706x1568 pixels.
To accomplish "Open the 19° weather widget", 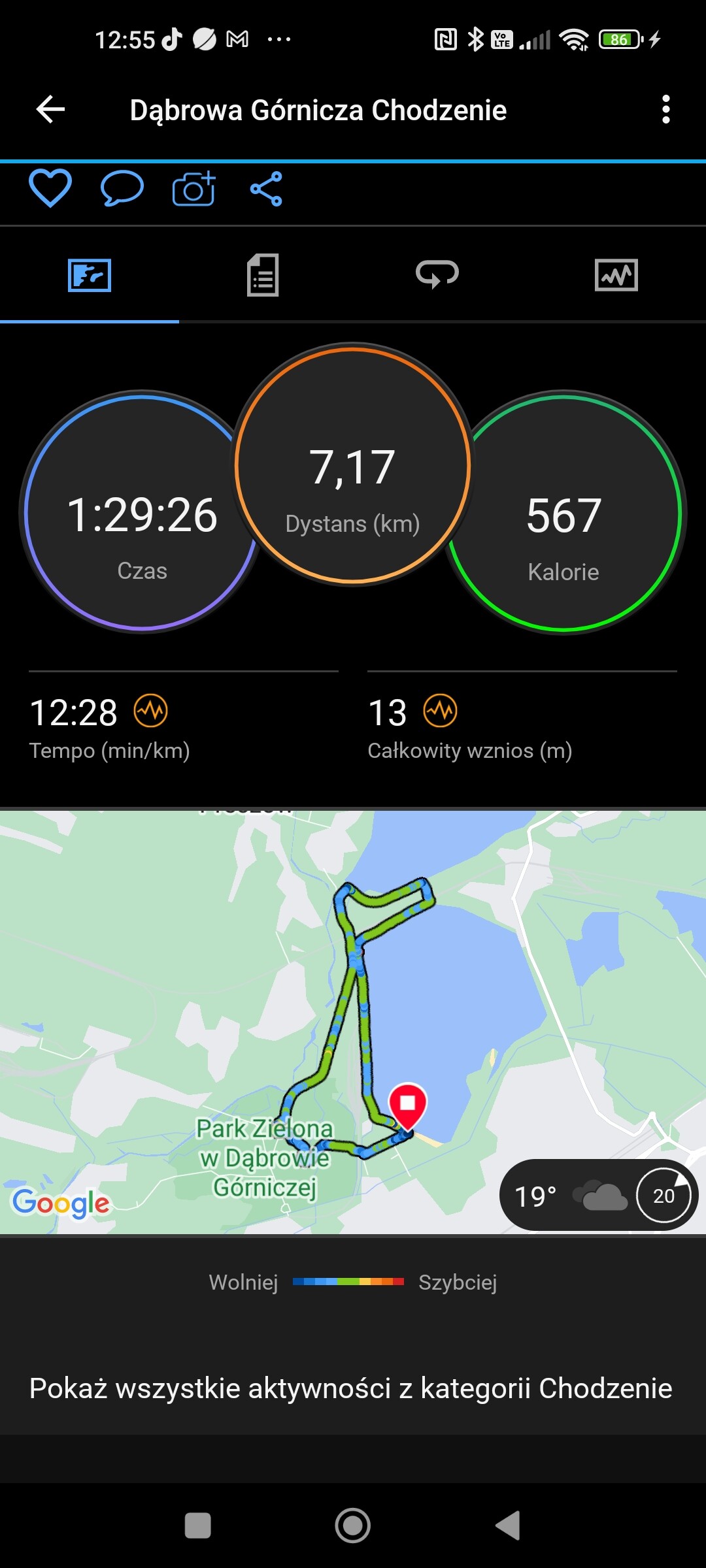I will click(x=599, y=1196).
